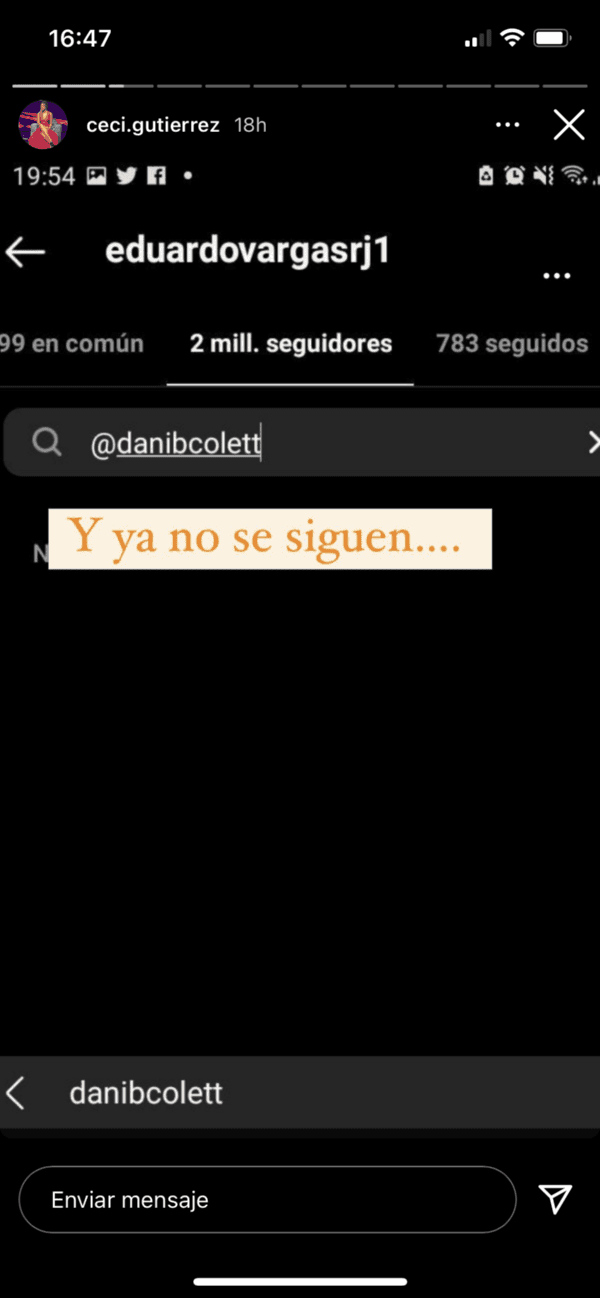Open ceci.gutierrez's profile picture

point(43,125)
